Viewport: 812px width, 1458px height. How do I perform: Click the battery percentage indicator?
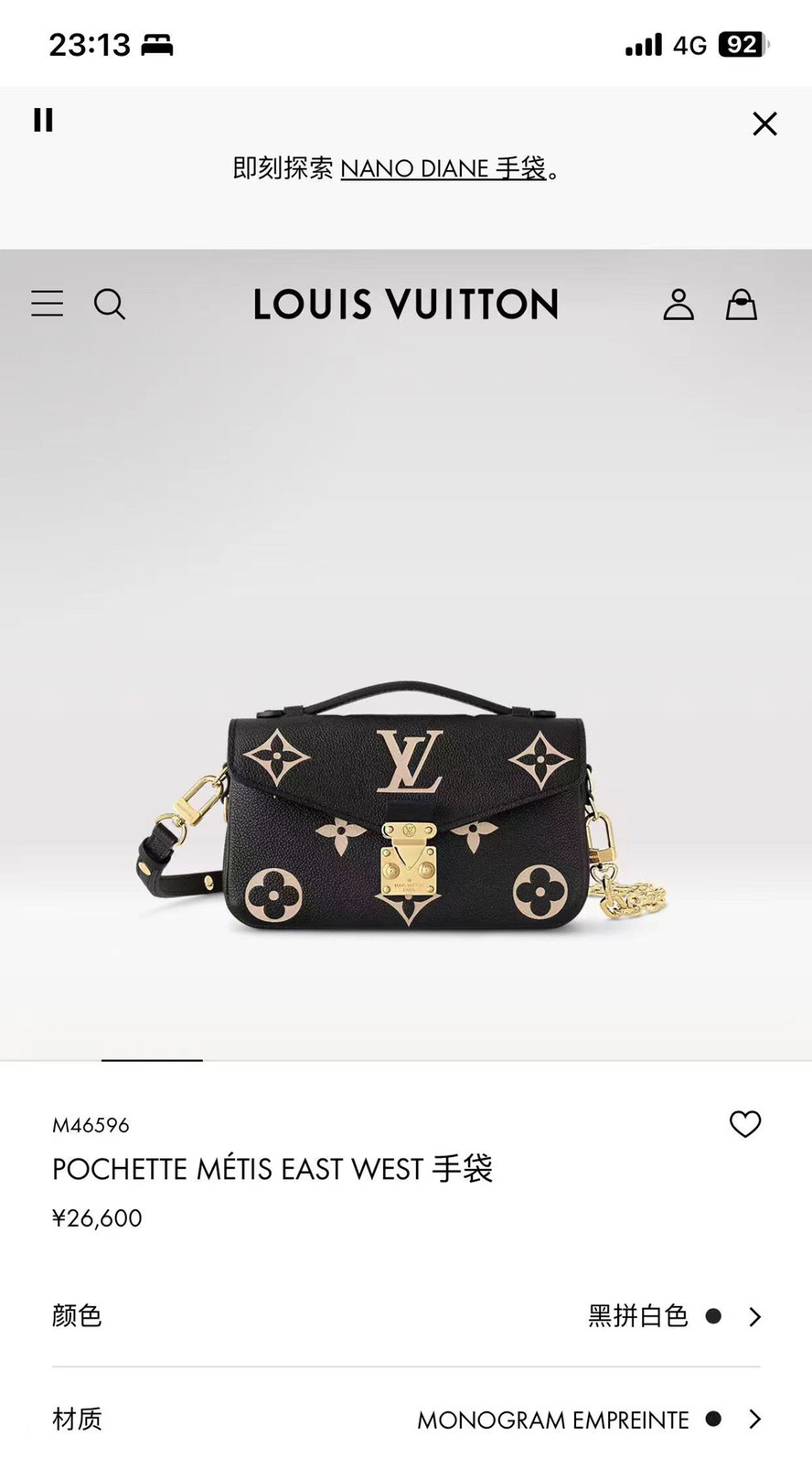pyautogui.click(x=743, y=43)
